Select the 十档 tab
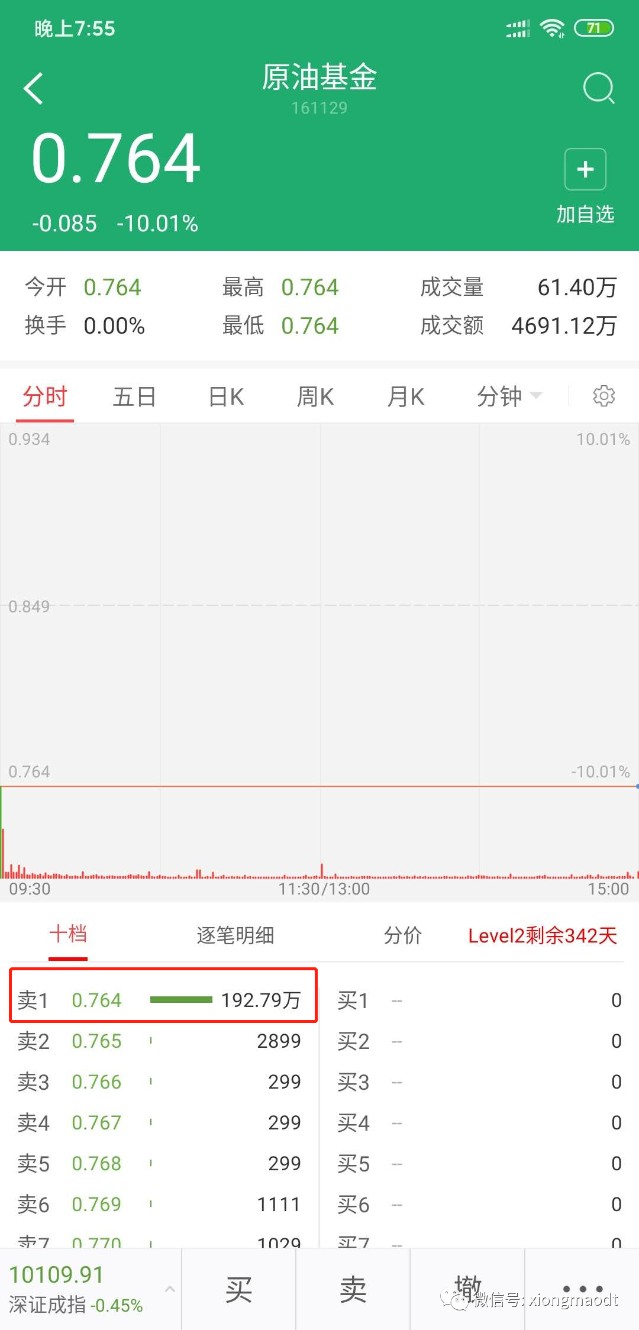Screen dimensions: 639x1330 [68, 935]
